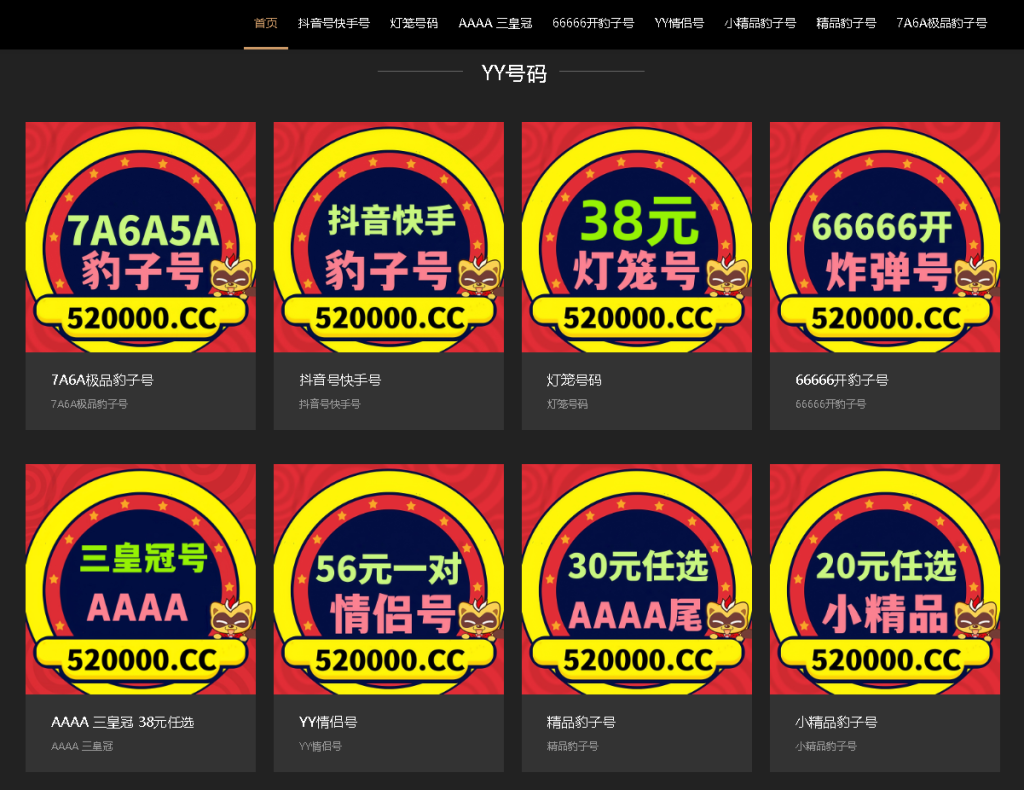Viewport: 1024px width, 790px height.
Task: Tap the 20元任选 小精品 card
Action: click(884, 580)
